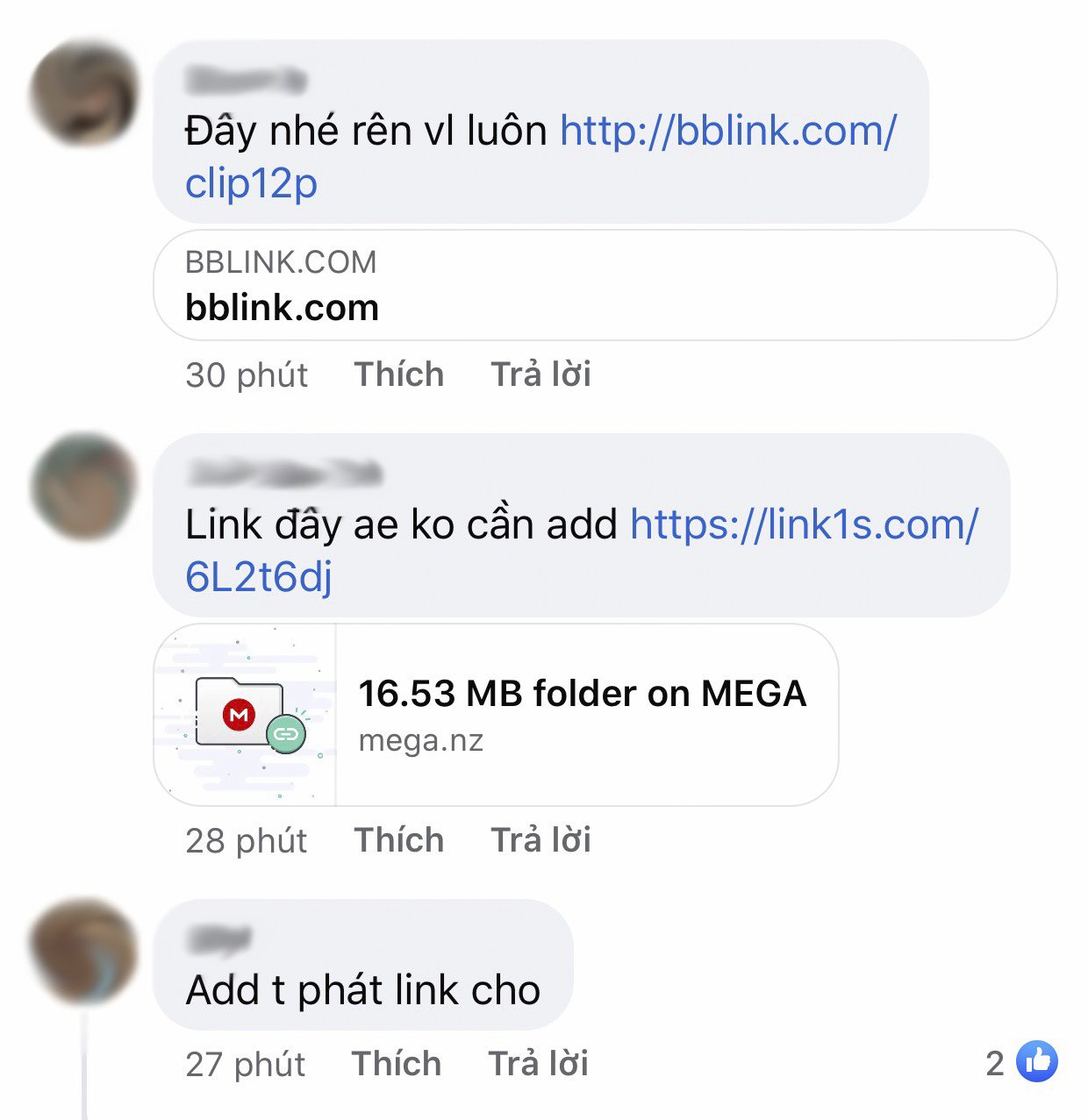Reply to the comment posted 28 phút ago

pos(540,840)
